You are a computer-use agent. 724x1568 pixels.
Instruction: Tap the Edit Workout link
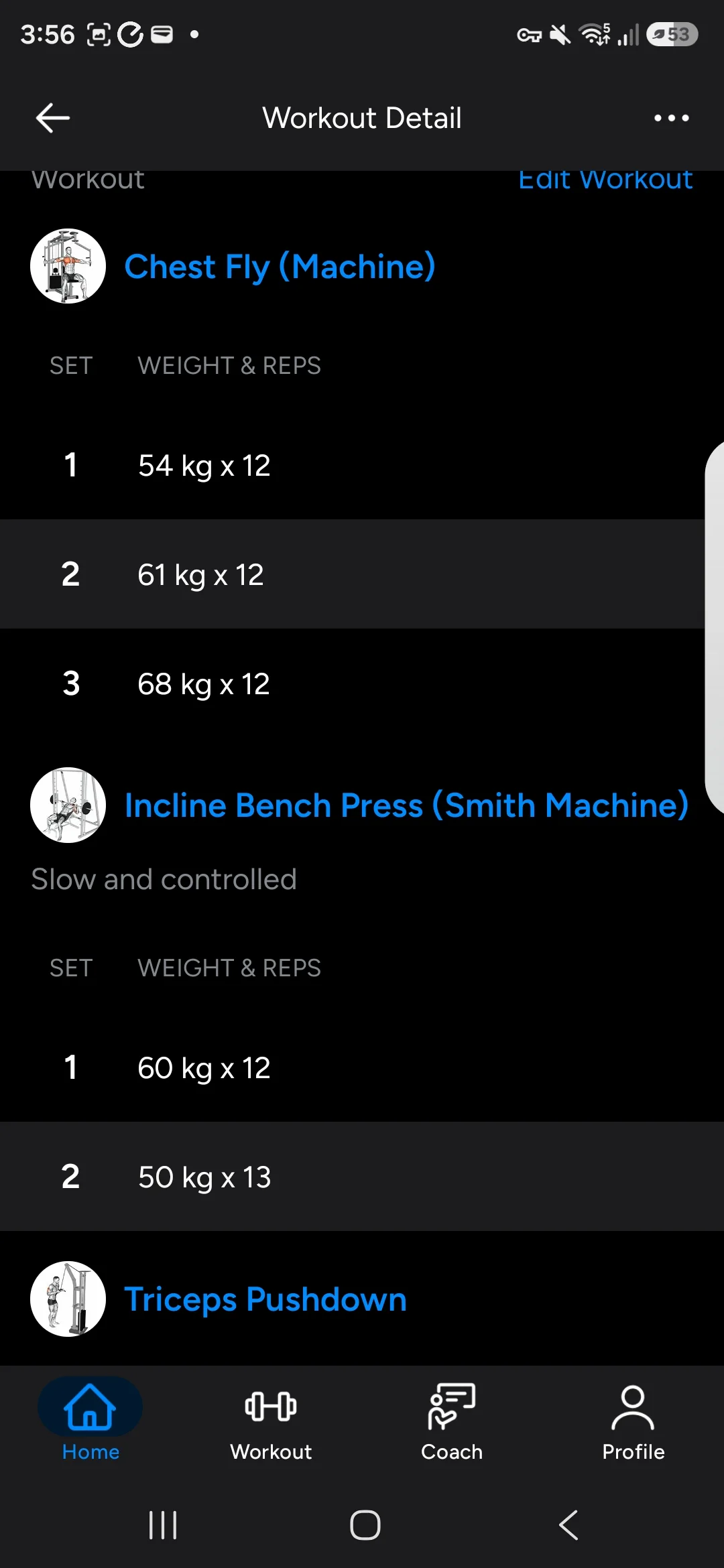[x=605, y=180]
